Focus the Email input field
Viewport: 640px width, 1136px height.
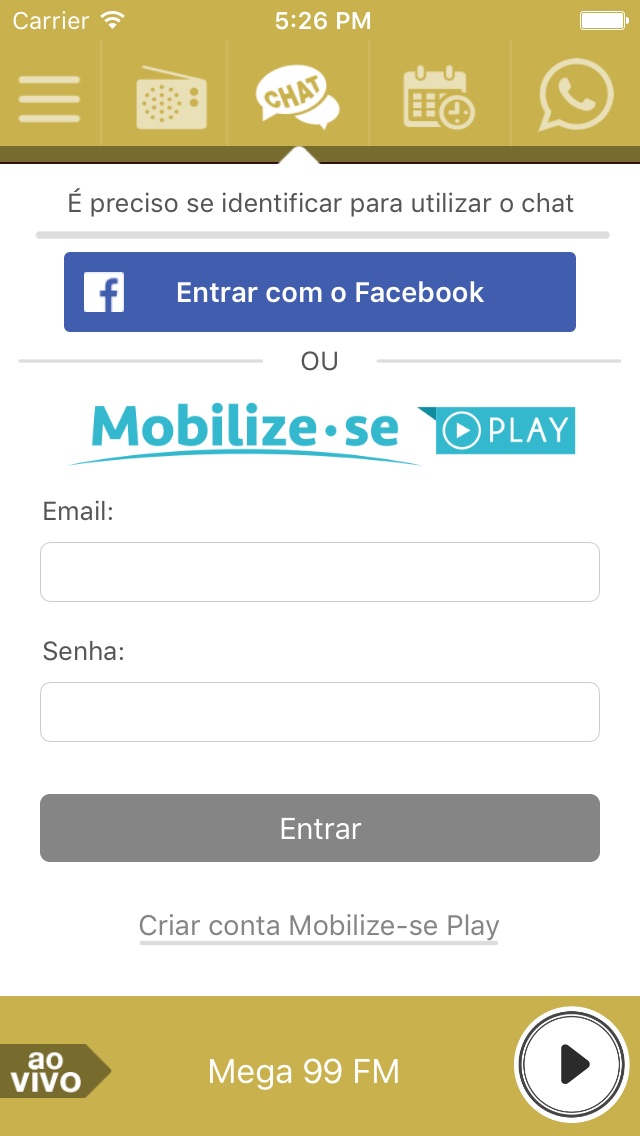pos(320,572)
